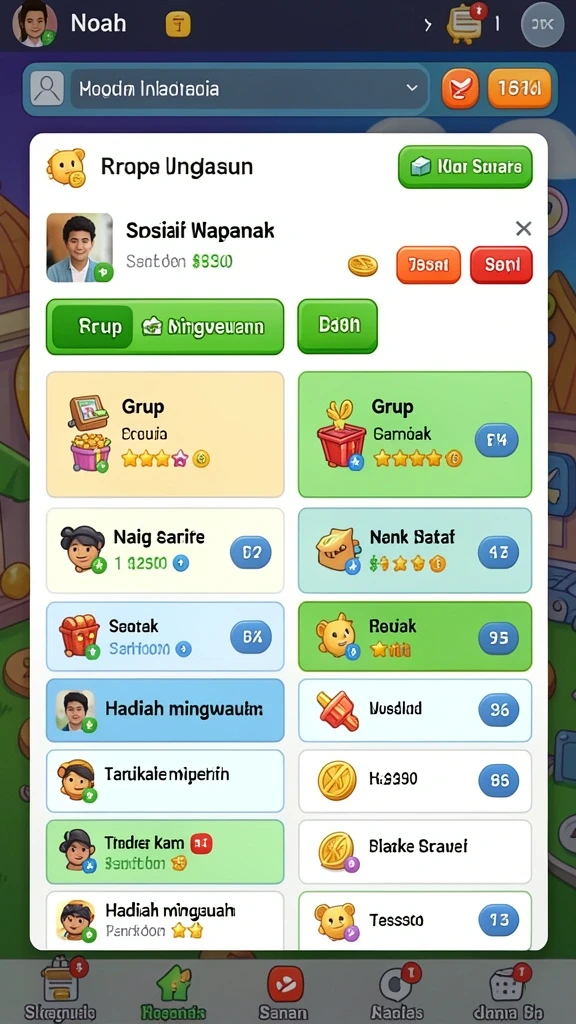Tap the orange bird icon button
The height and width of the screenshot is (1024, 576).
(460, 89)
